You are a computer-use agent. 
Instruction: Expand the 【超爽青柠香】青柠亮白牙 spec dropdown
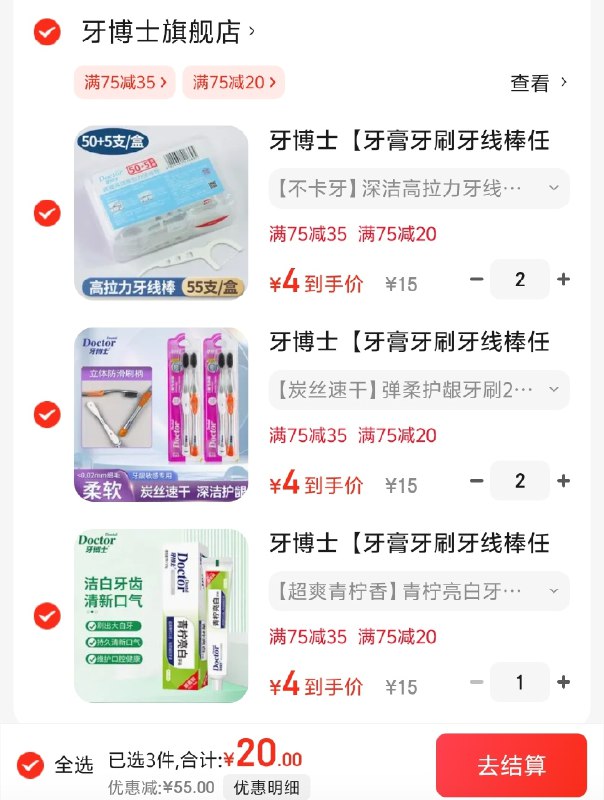coord(419,591)
